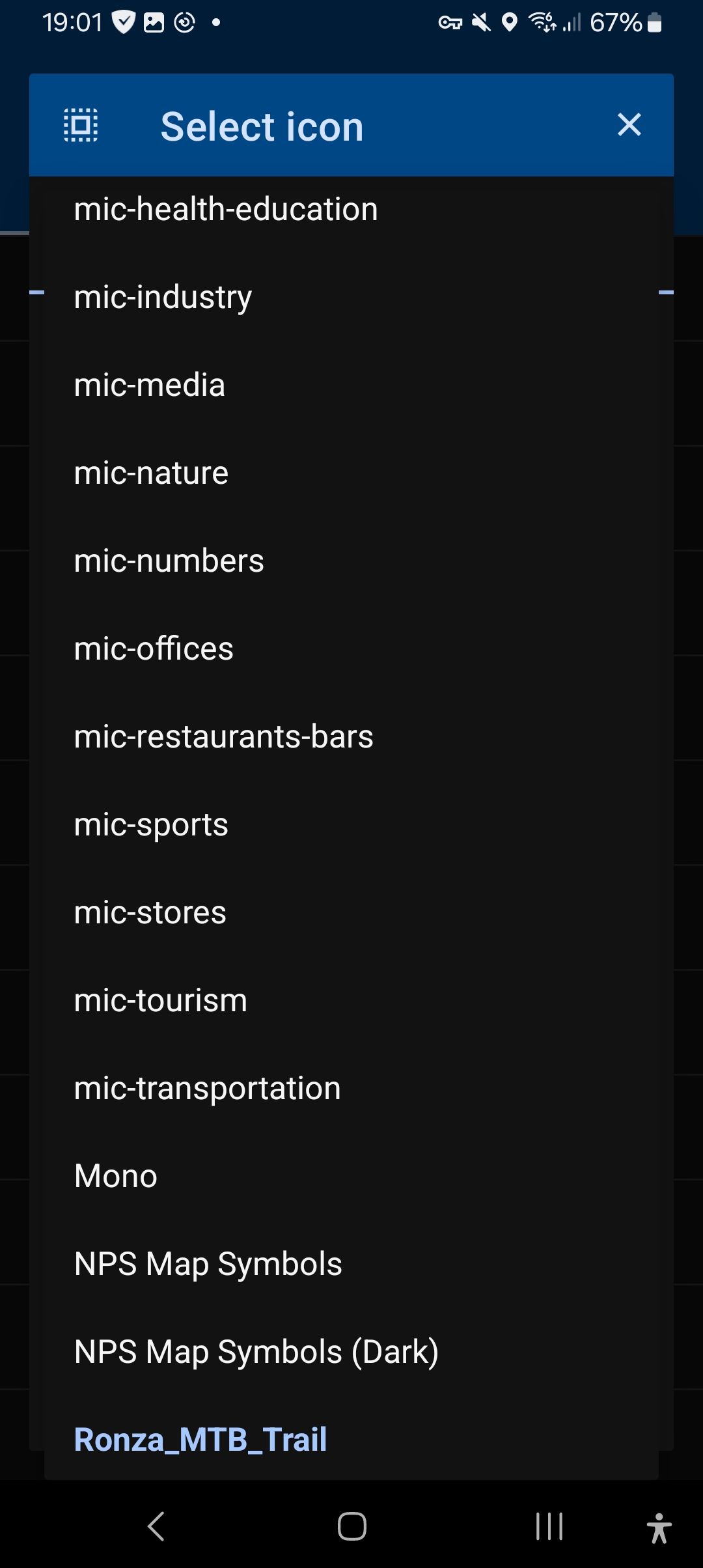Select the mic-industry icon set

[x=163, y=298]
